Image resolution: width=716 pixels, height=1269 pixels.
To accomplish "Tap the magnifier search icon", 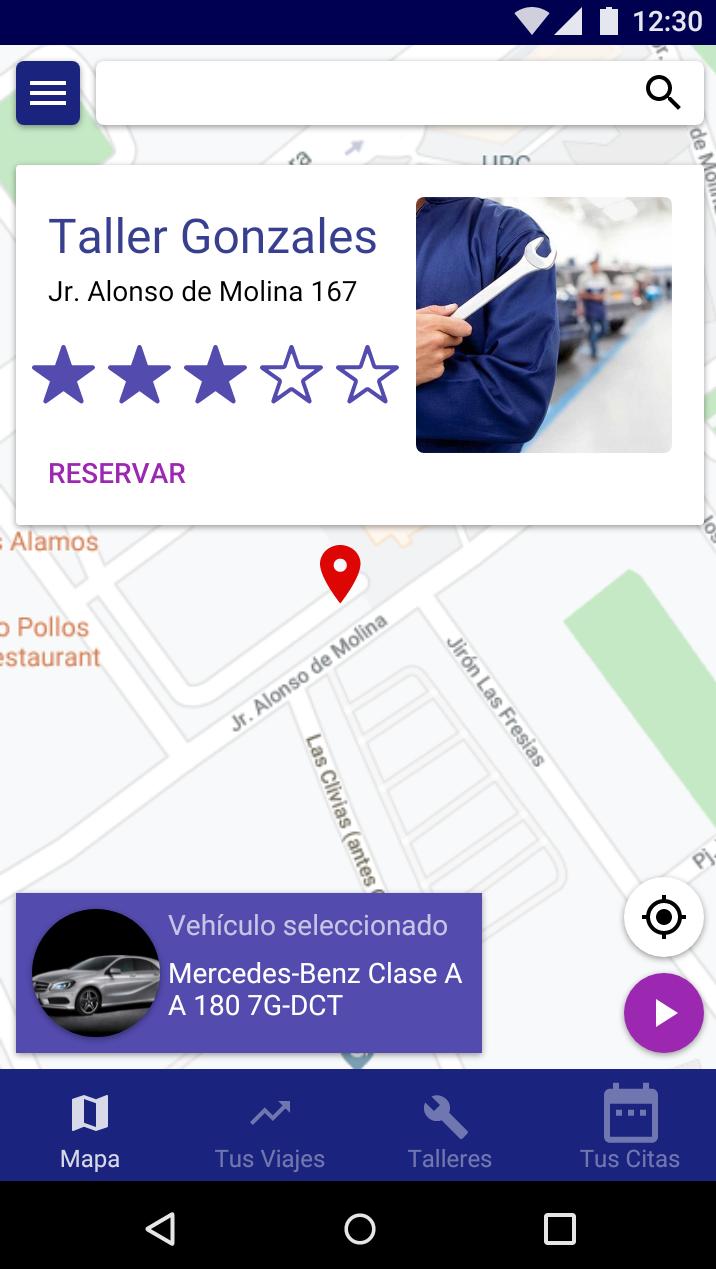I will point(663,92).
